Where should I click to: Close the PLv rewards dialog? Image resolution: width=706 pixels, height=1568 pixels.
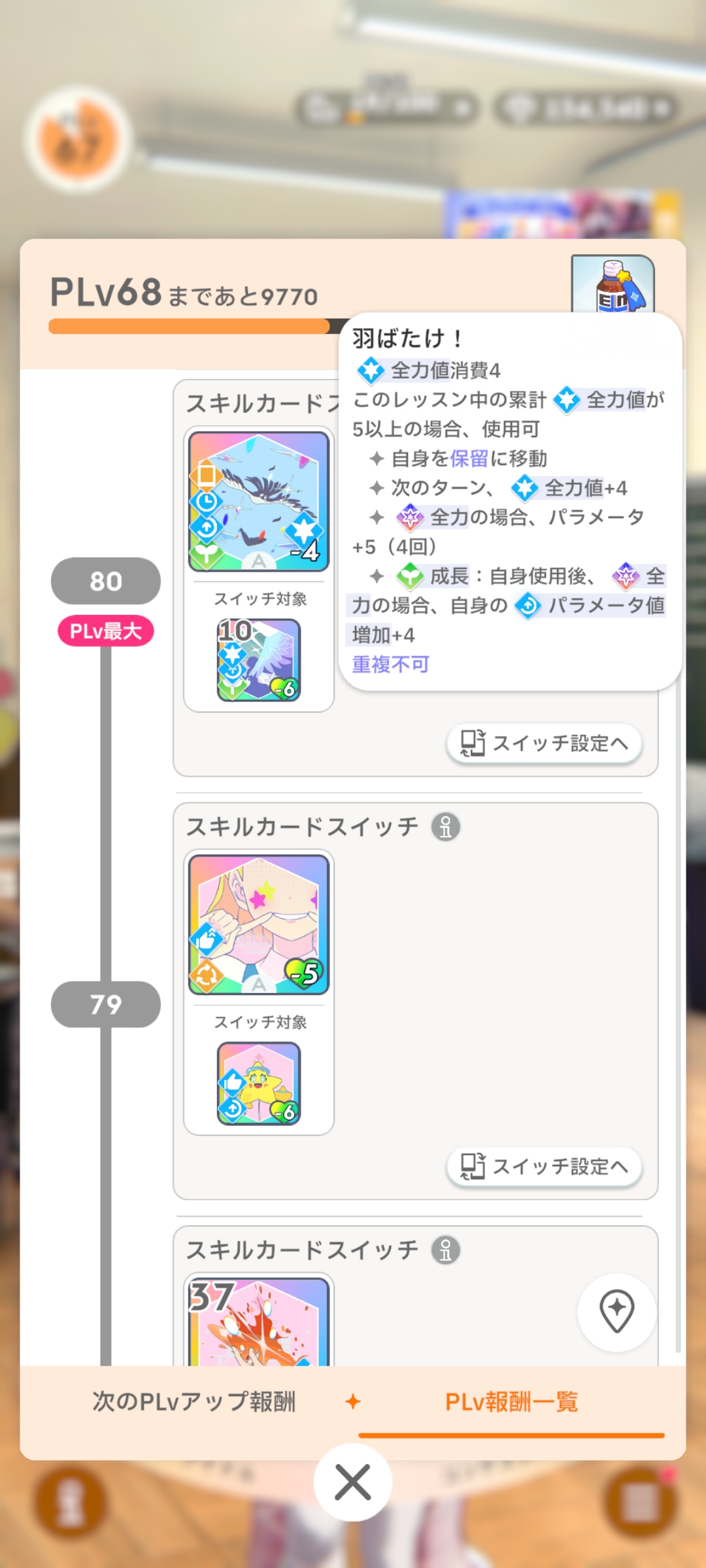click(353, 1482)
